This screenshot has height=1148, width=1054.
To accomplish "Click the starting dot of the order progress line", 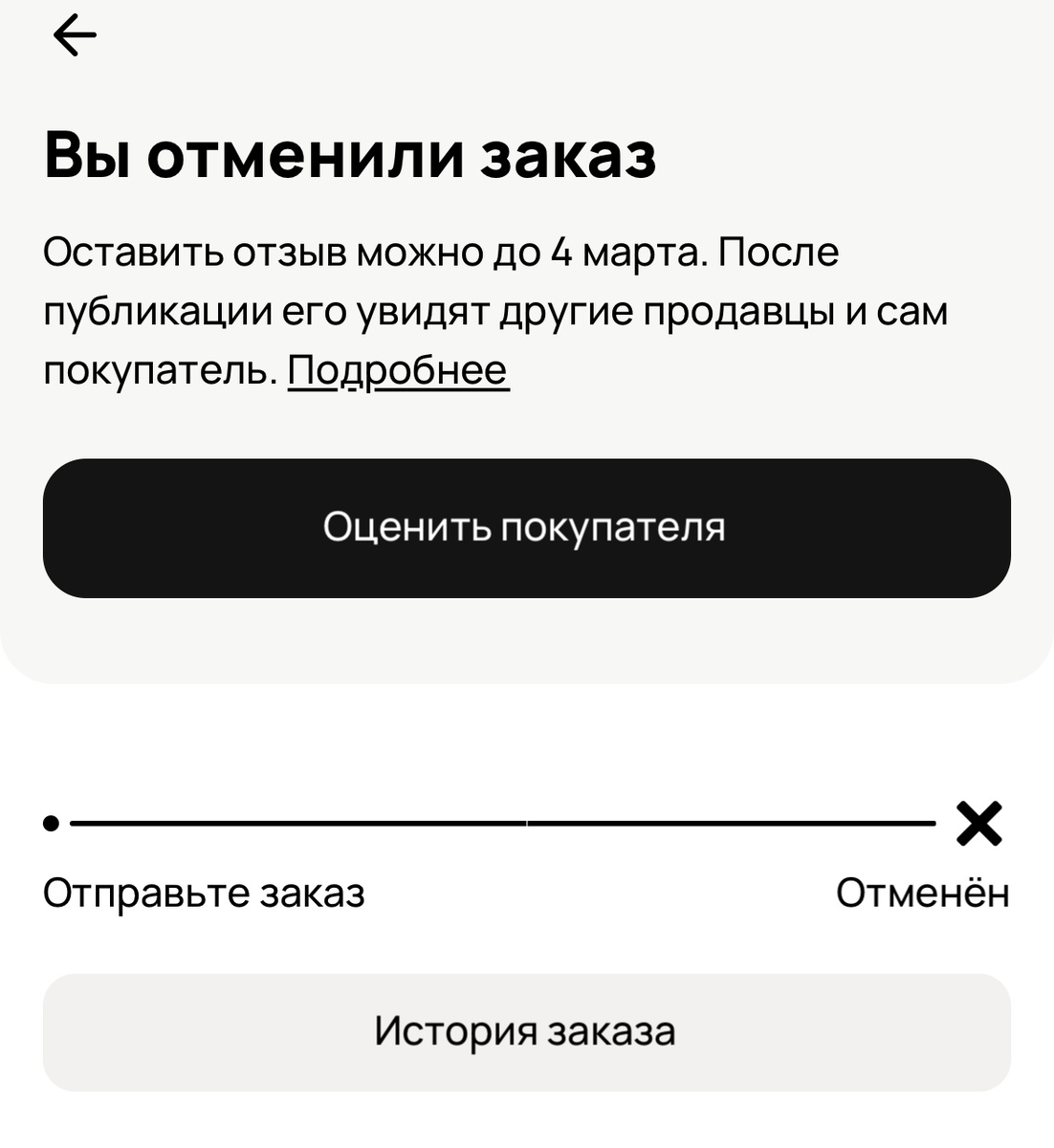I will coord(53,823).
